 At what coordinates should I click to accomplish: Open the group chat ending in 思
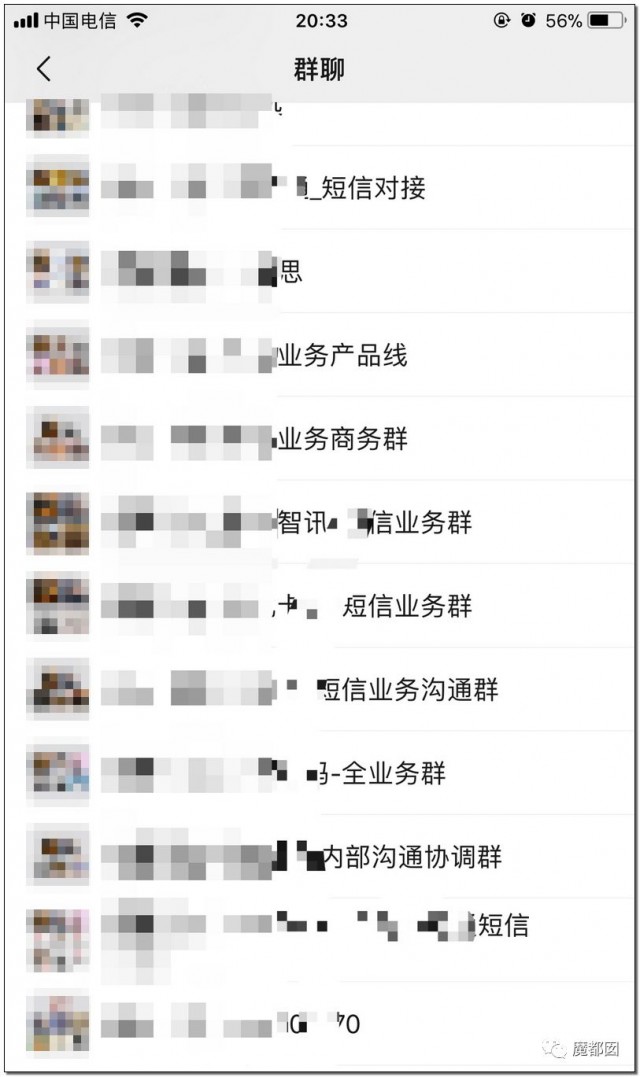point(320,271)
